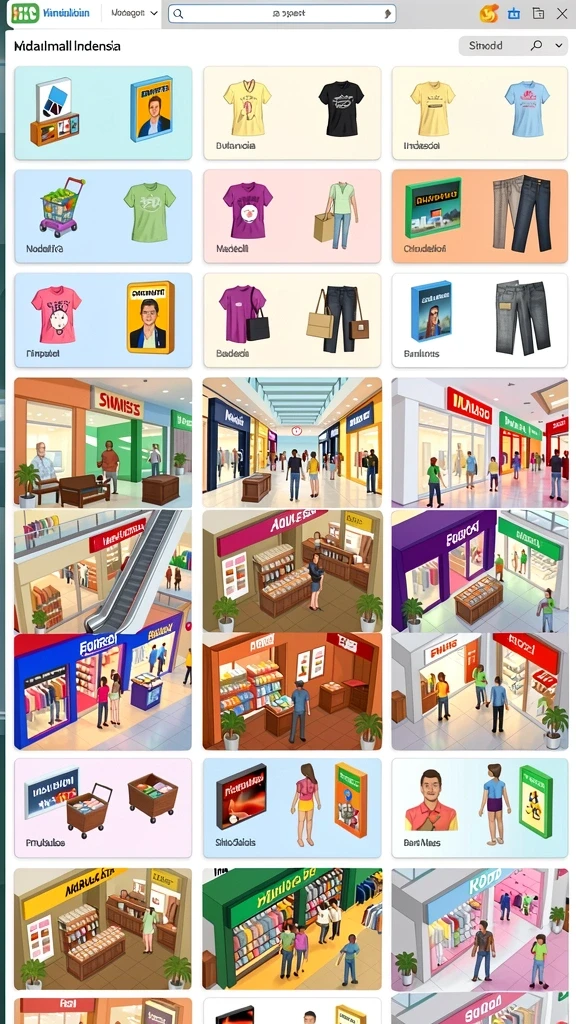This screenshot has width=576, height=1024.
Task: Select the Badecia card with tote bags
Action: [292, 320]
